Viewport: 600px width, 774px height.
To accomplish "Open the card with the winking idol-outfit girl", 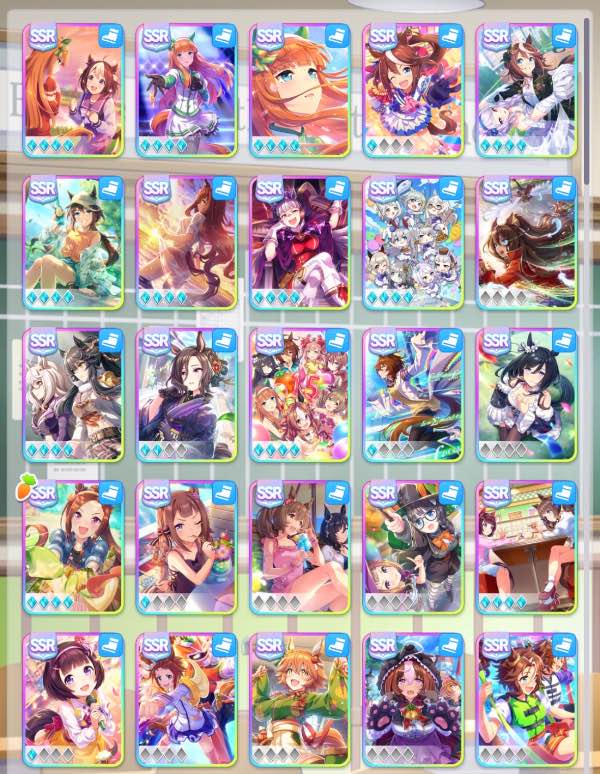I will click(412, 90).
